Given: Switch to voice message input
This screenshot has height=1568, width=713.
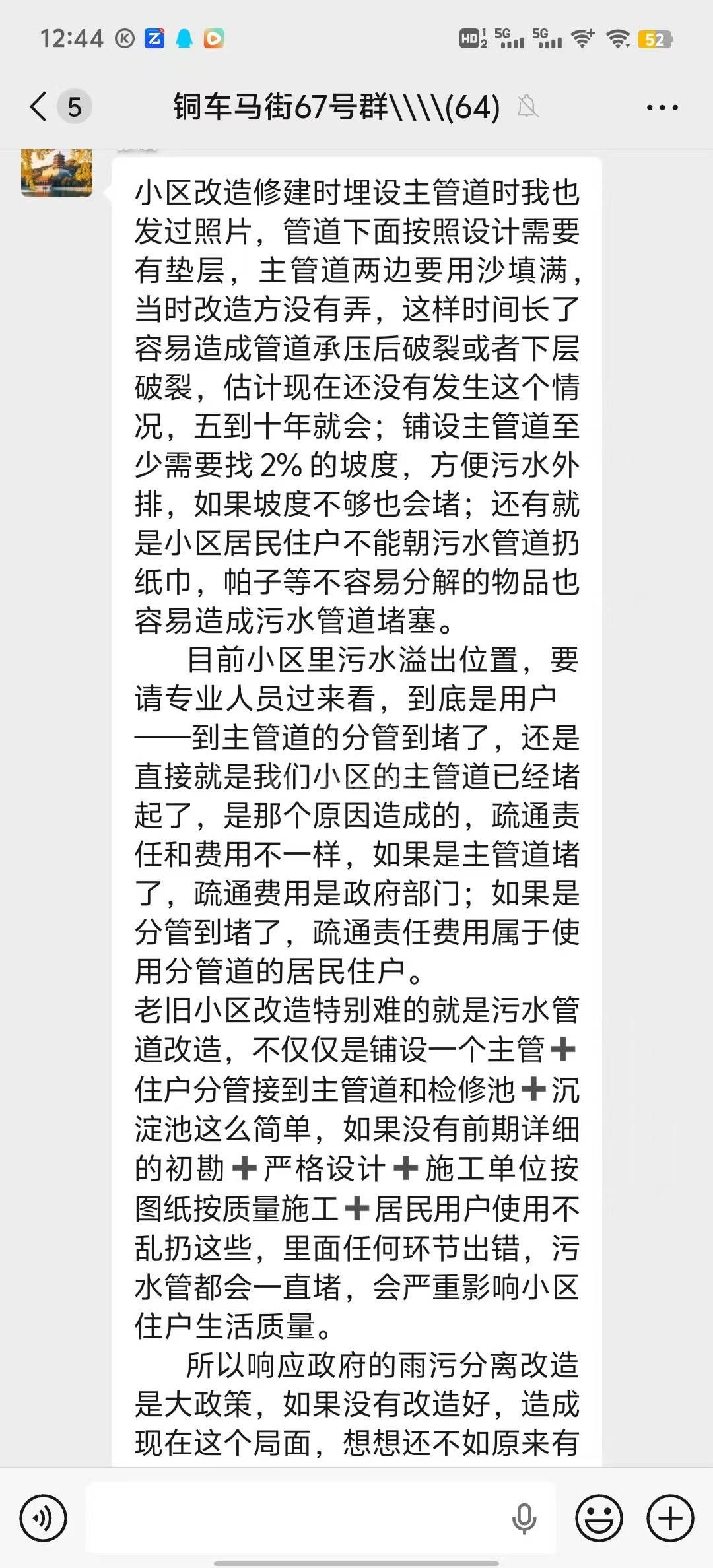Looking at the screenshot, I should (x=43, y=1518).
